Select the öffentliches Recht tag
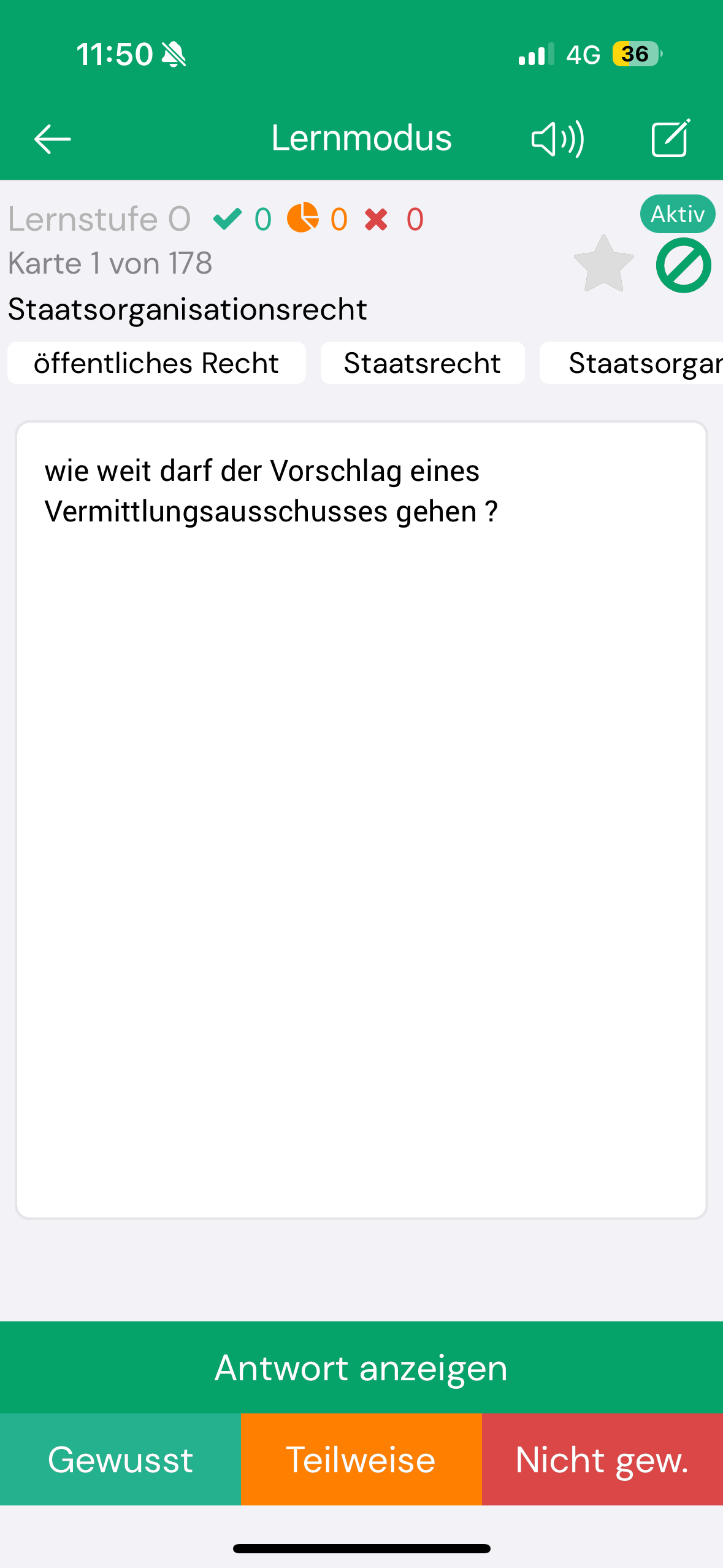 (x=156, y=363)
